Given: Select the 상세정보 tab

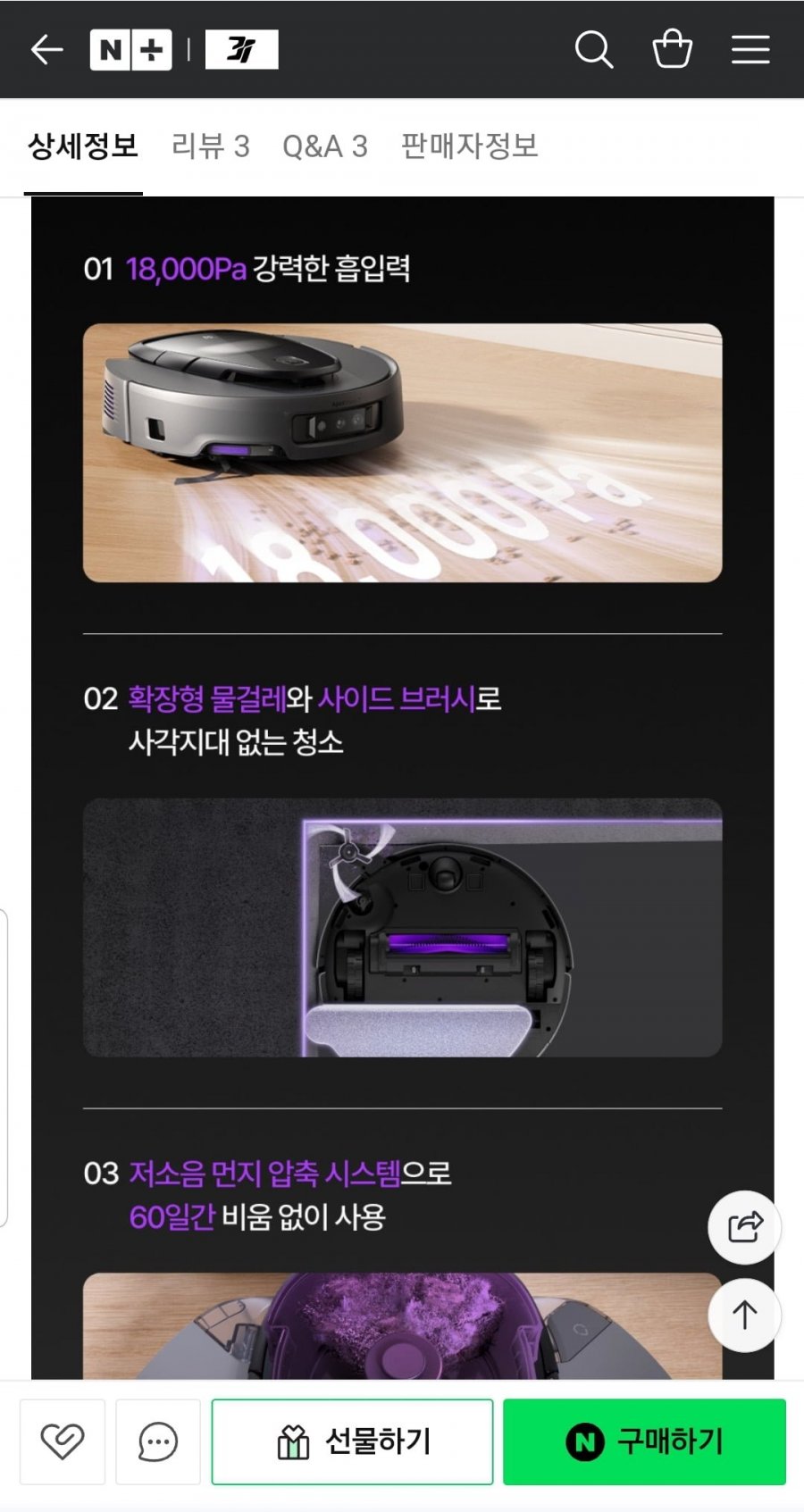Looking at the screenshot, I should (83, 146).
